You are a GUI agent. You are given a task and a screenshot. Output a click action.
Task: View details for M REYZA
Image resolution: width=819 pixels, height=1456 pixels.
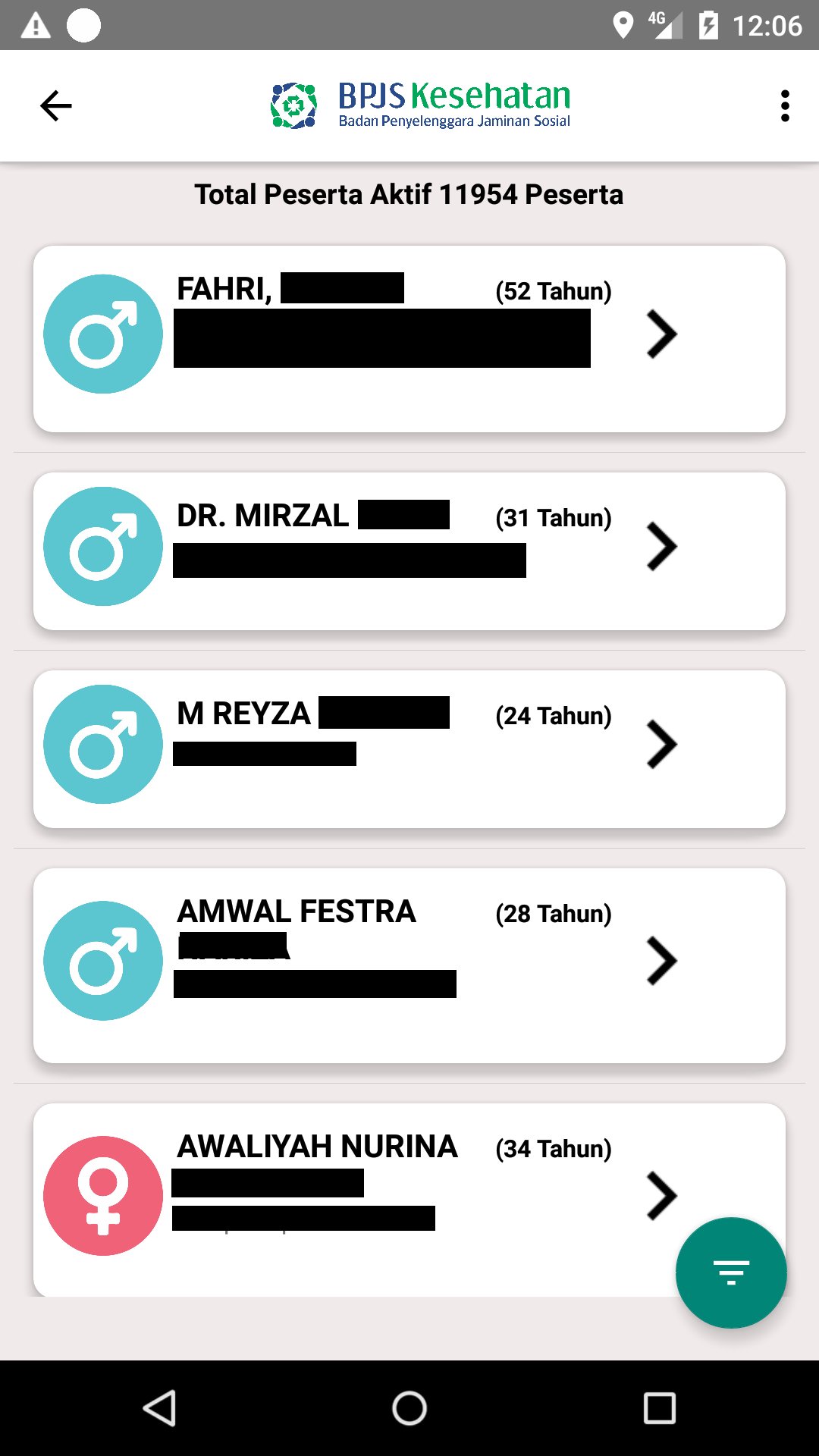point(409,748)
